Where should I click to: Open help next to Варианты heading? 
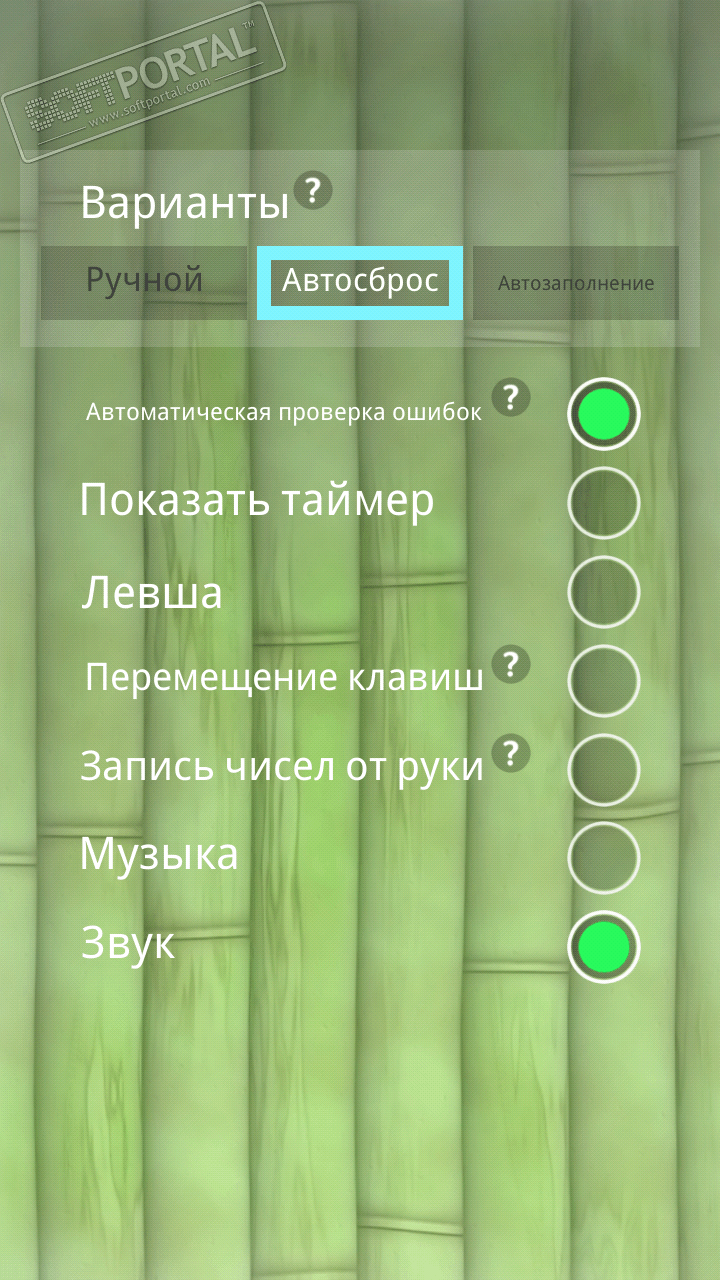[x=315, y=190]
